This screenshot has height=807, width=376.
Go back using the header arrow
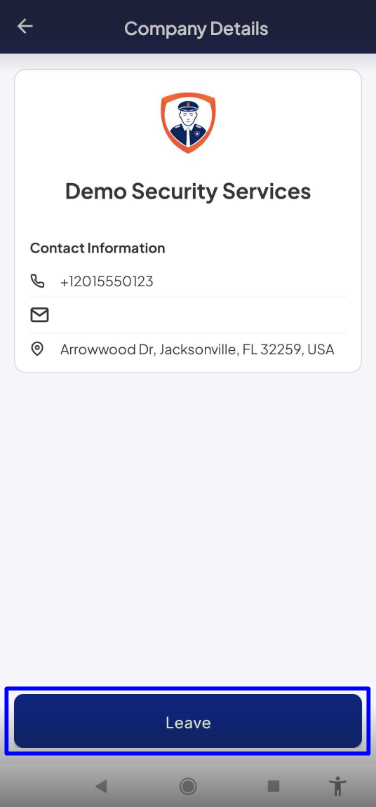25,26
